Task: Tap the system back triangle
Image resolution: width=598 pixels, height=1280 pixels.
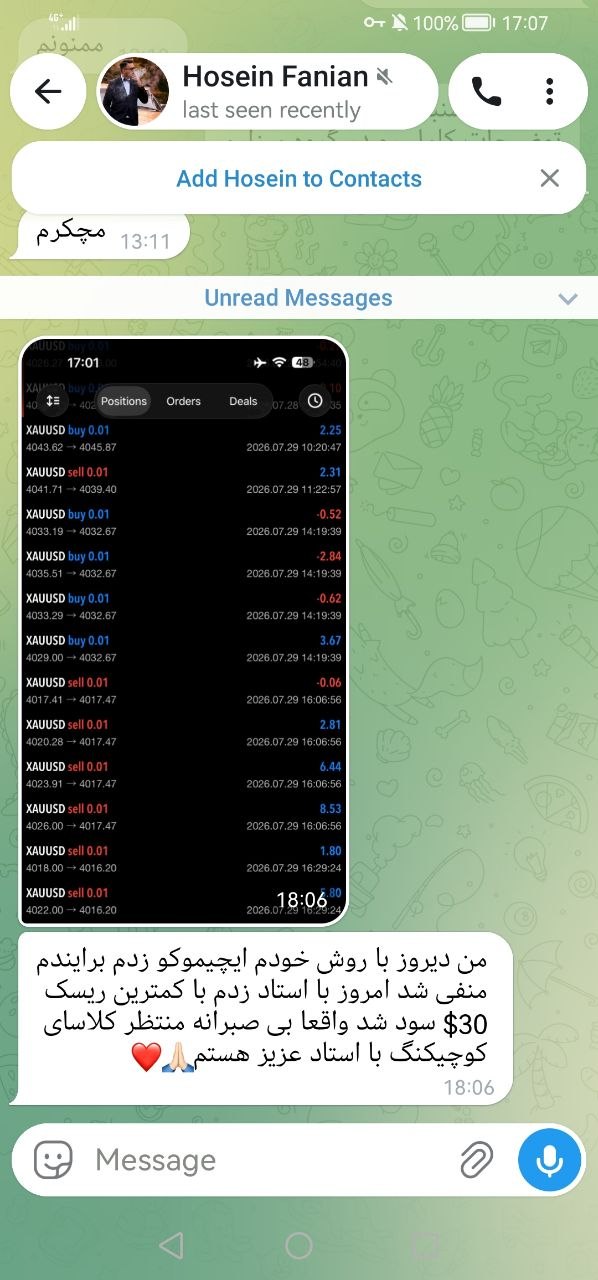Action: 172,1245
